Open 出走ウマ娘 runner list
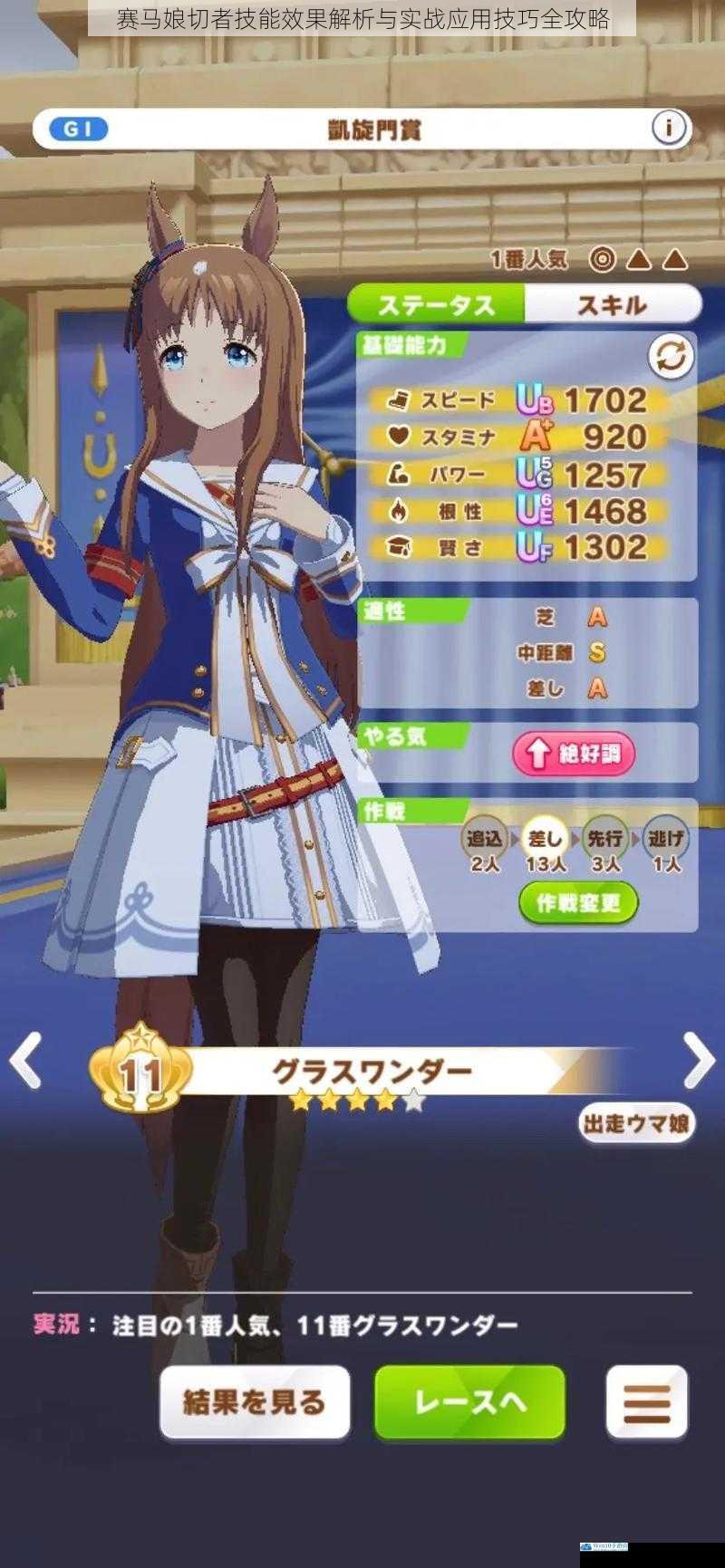 [636, 1123]
